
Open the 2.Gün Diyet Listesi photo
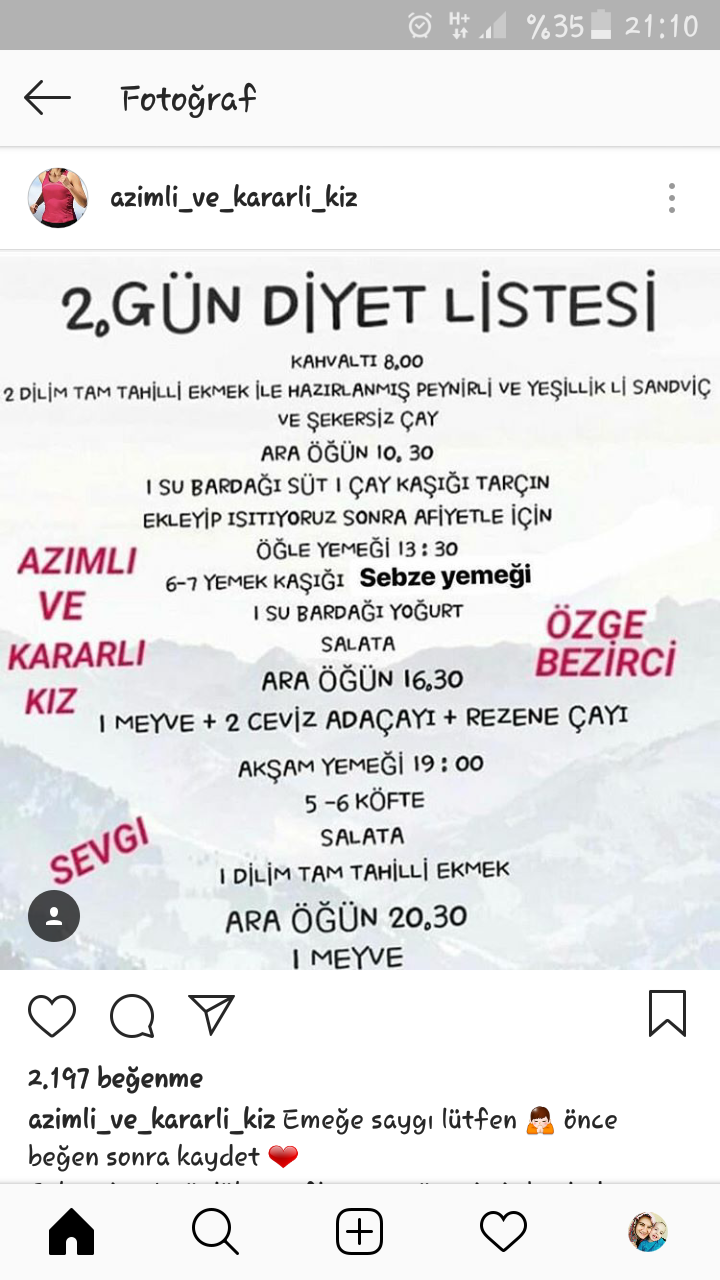point(360,610)
